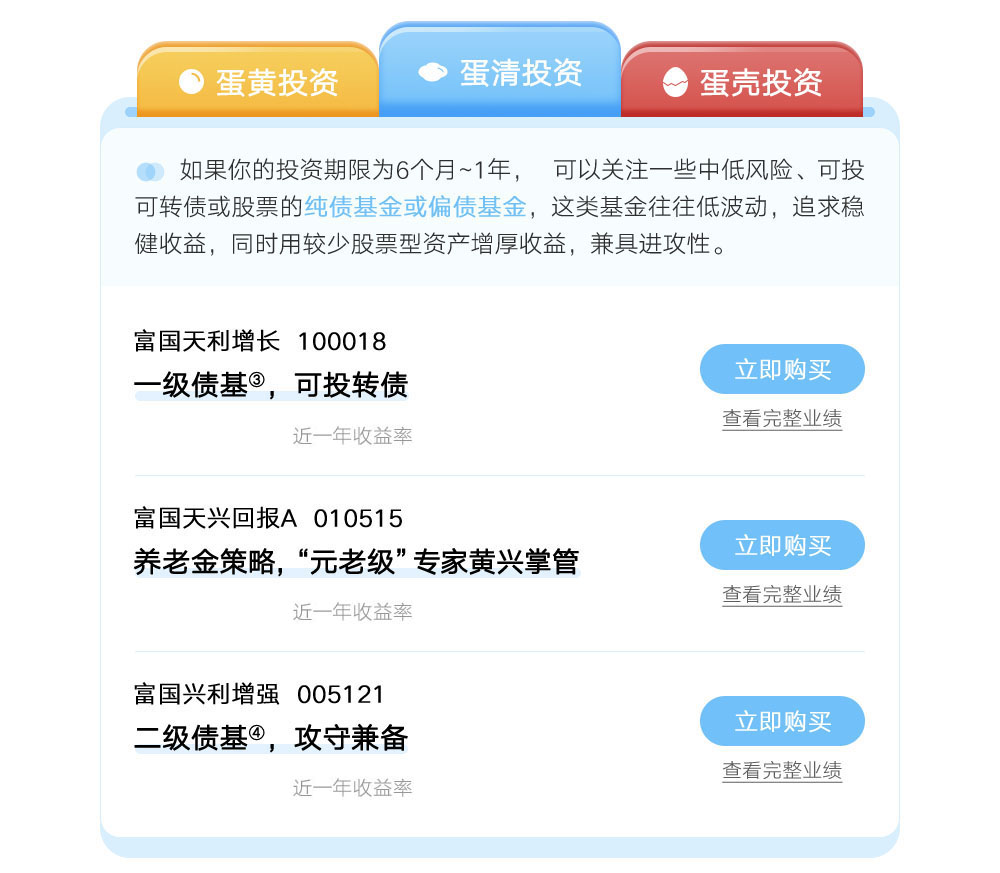This screenshot has width=1000, height=873.
Task: Switch to the 蛋黄投资 tab
Action: (258, 82)
